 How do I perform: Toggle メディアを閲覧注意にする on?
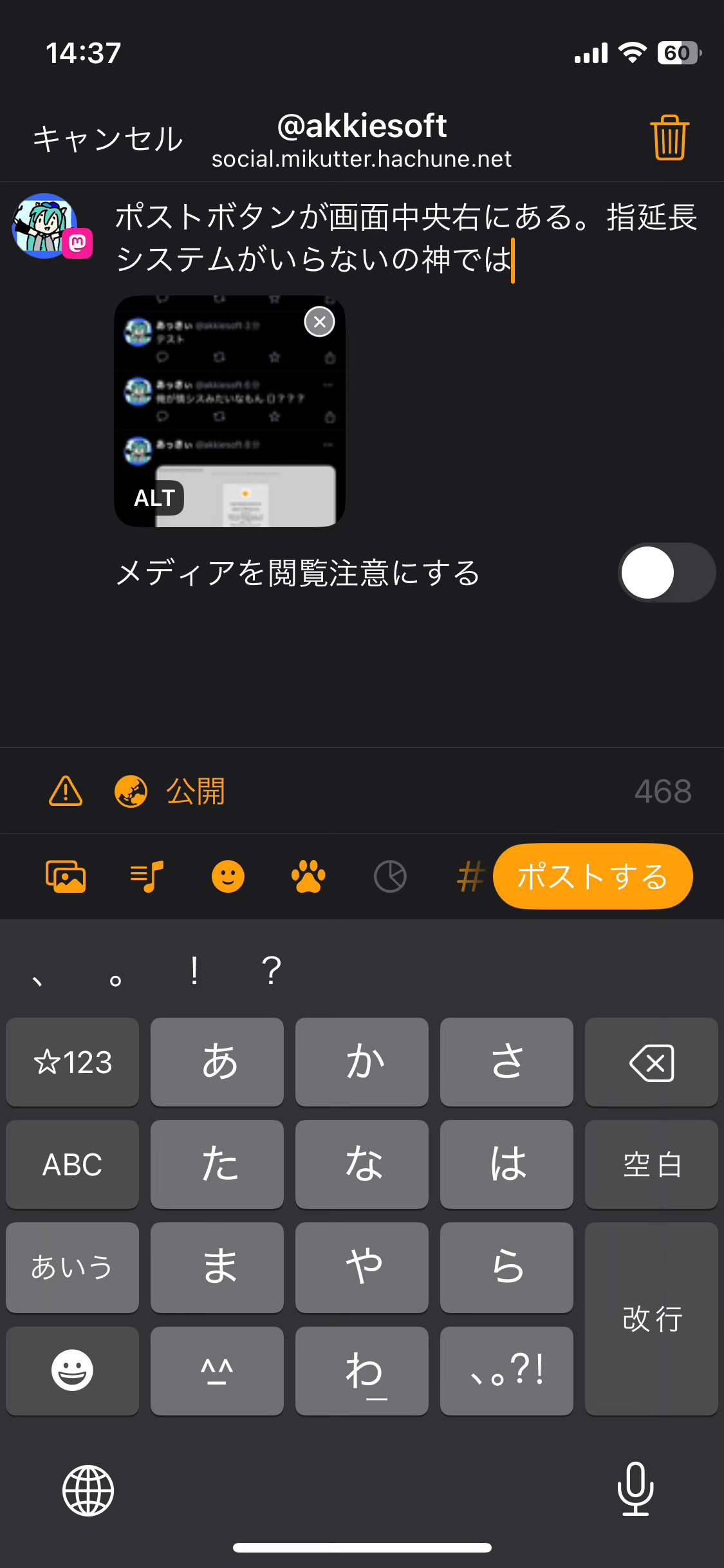pos(666,572)
